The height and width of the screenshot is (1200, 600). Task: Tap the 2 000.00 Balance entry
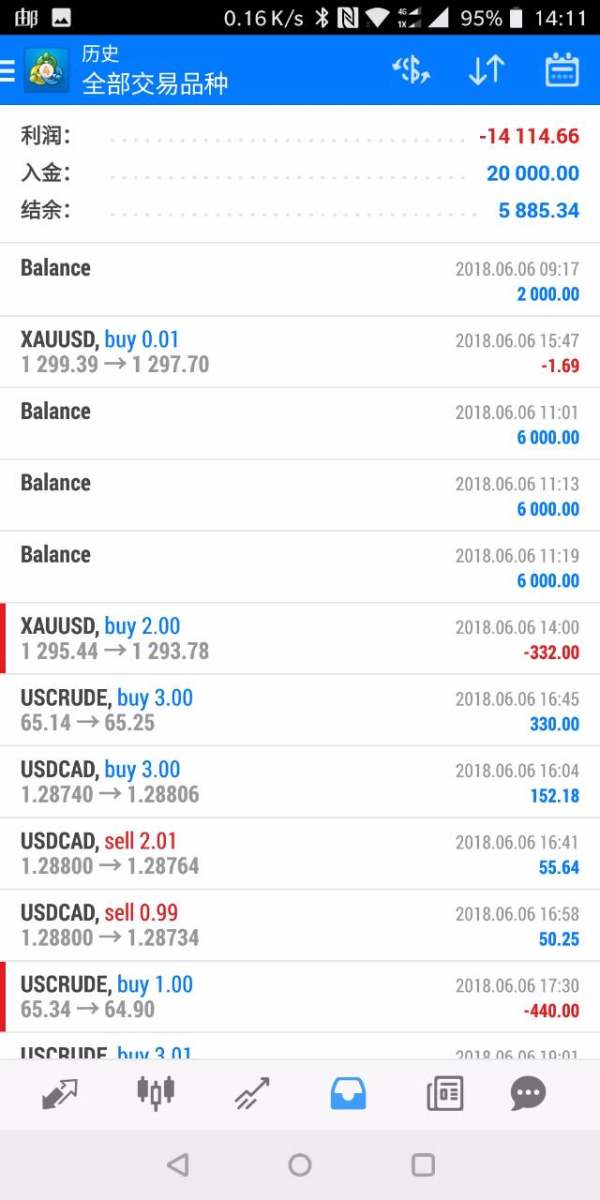pyautogui.click(x=300, y=280)
